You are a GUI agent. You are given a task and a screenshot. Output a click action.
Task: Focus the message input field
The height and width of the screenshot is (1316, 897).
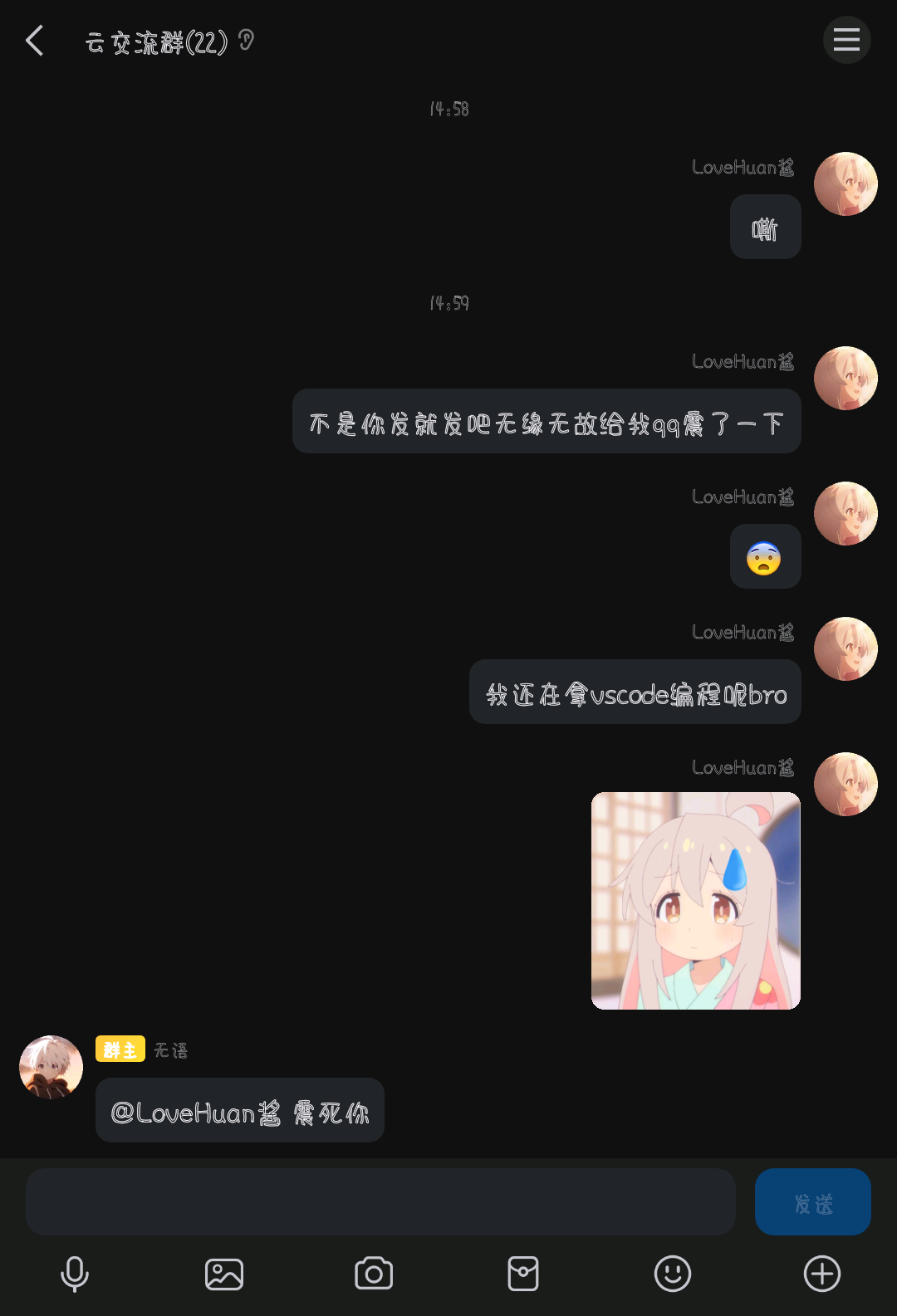point(380,1201)
